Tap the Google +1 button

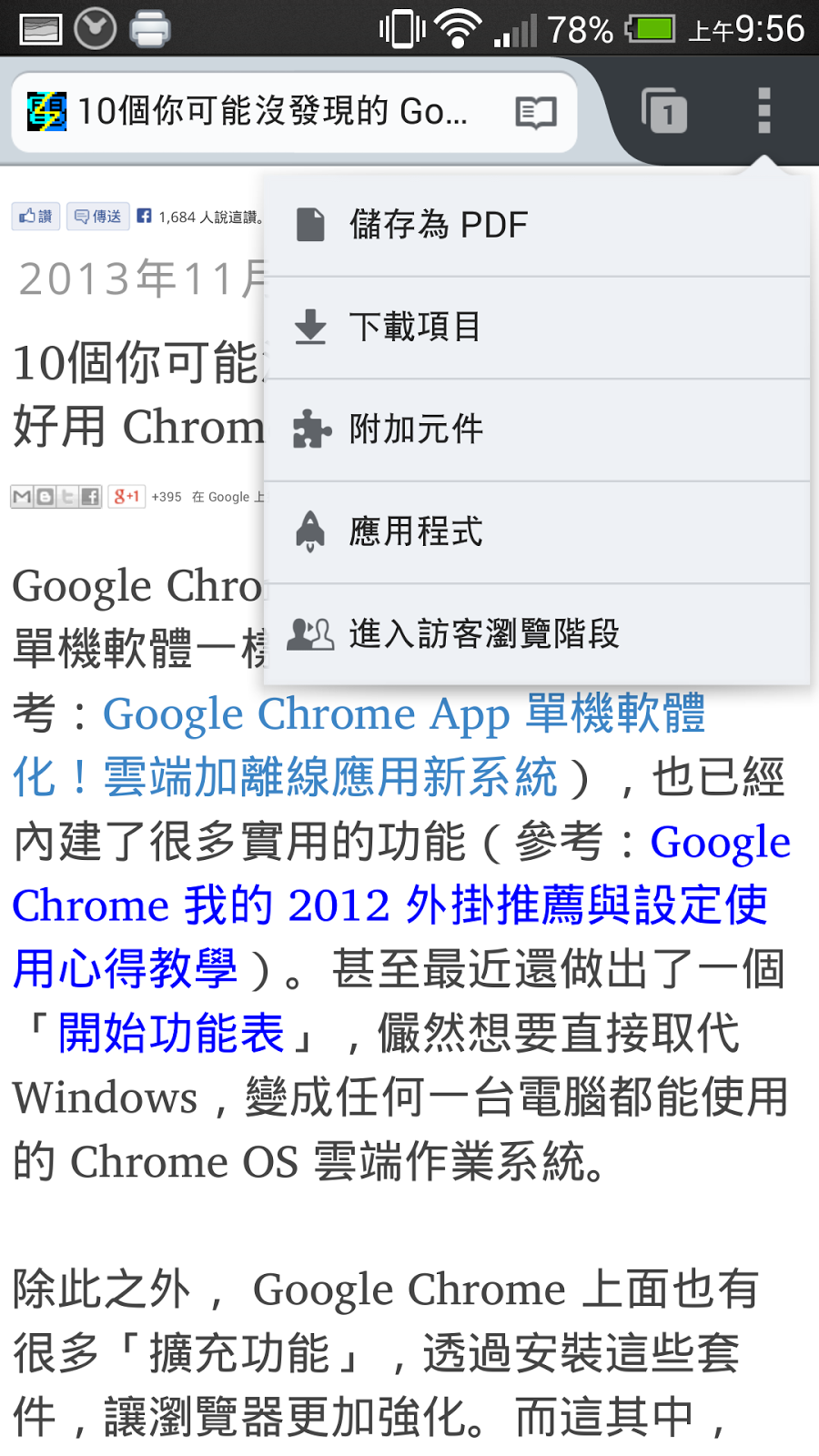click(x=126, y=497)
